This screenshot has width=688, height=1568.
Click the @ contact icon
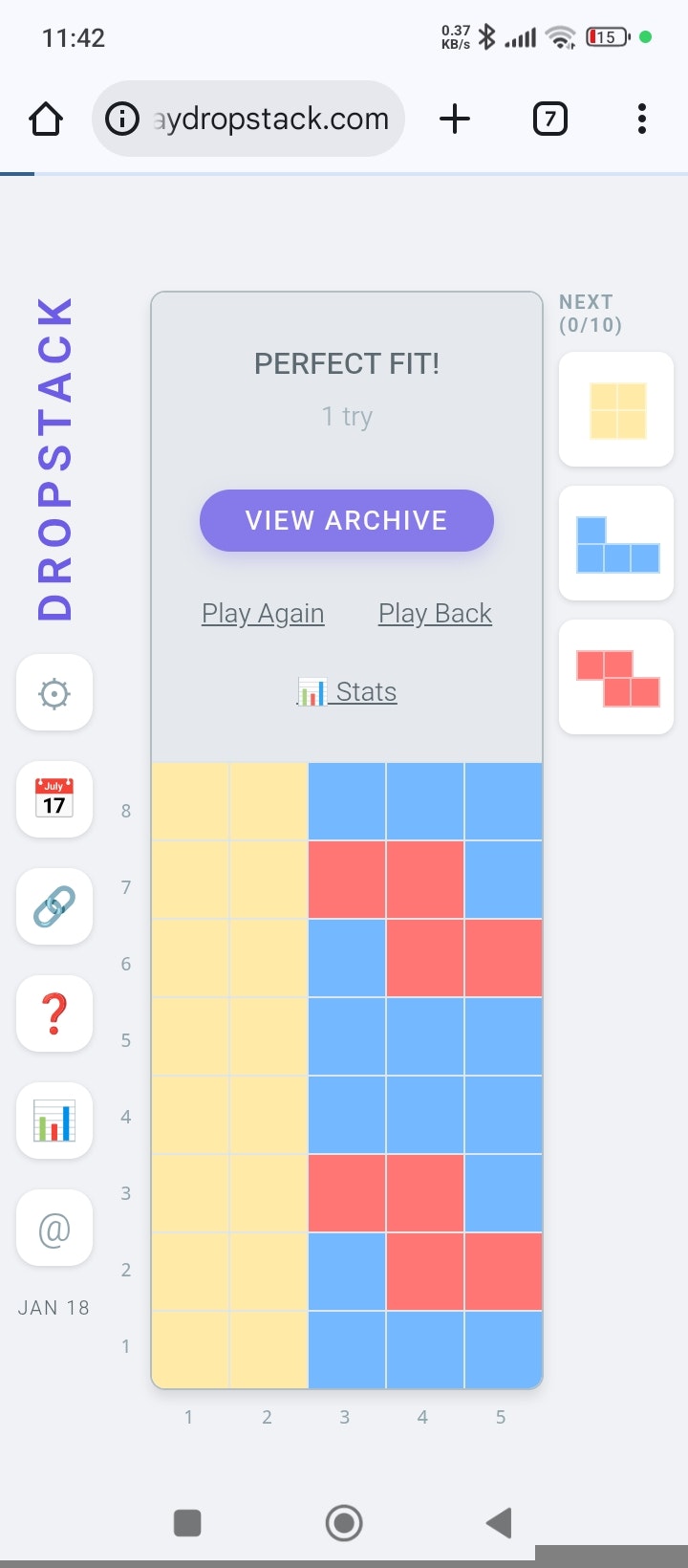(x=54, y=1228)
